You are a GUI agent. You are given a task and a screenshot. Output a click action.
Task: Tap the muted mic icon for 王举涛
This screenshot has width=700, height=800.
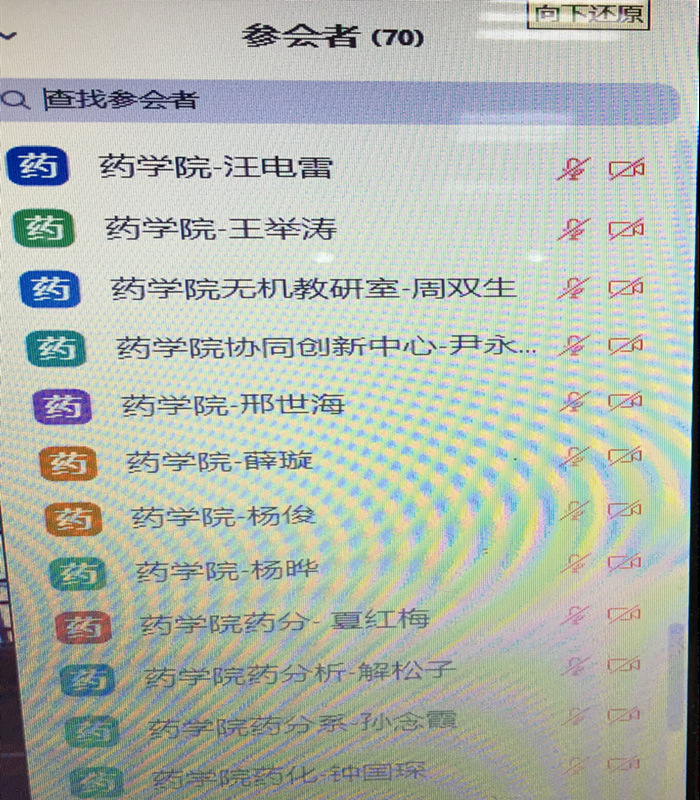[572, 229]
